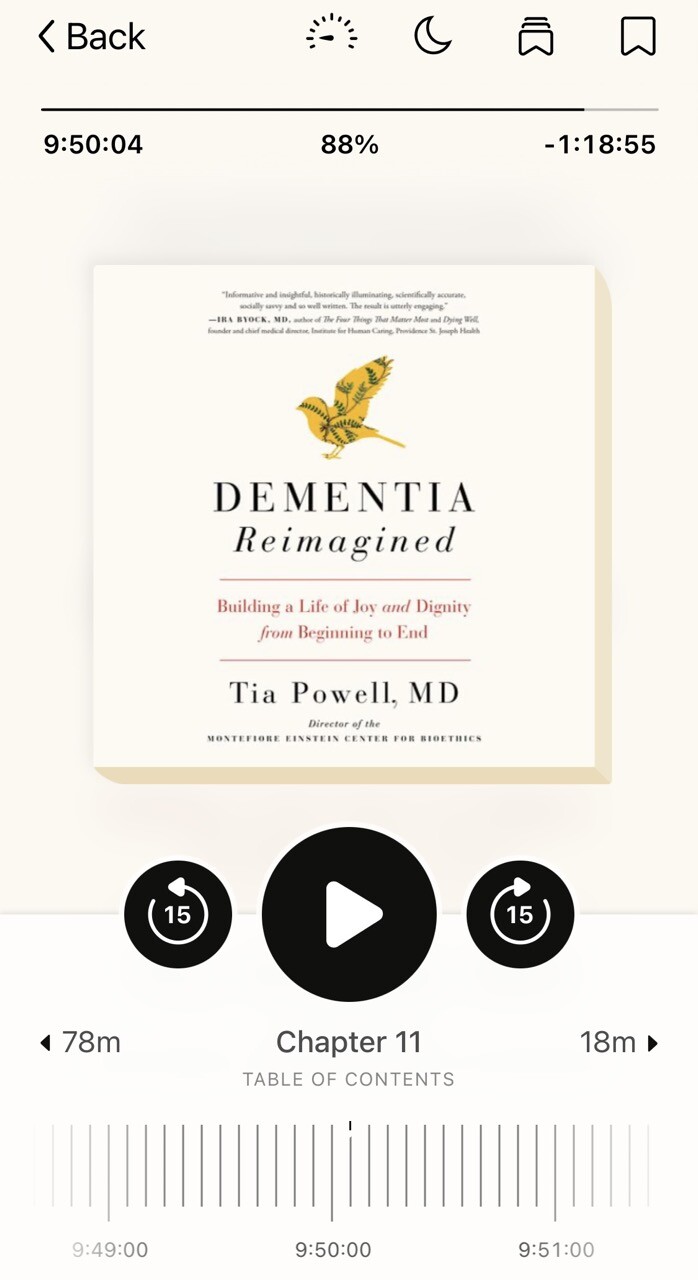Screen dimensions: 698x1280
Task: Skip forward 15 seconds
Action: (520, 914)
